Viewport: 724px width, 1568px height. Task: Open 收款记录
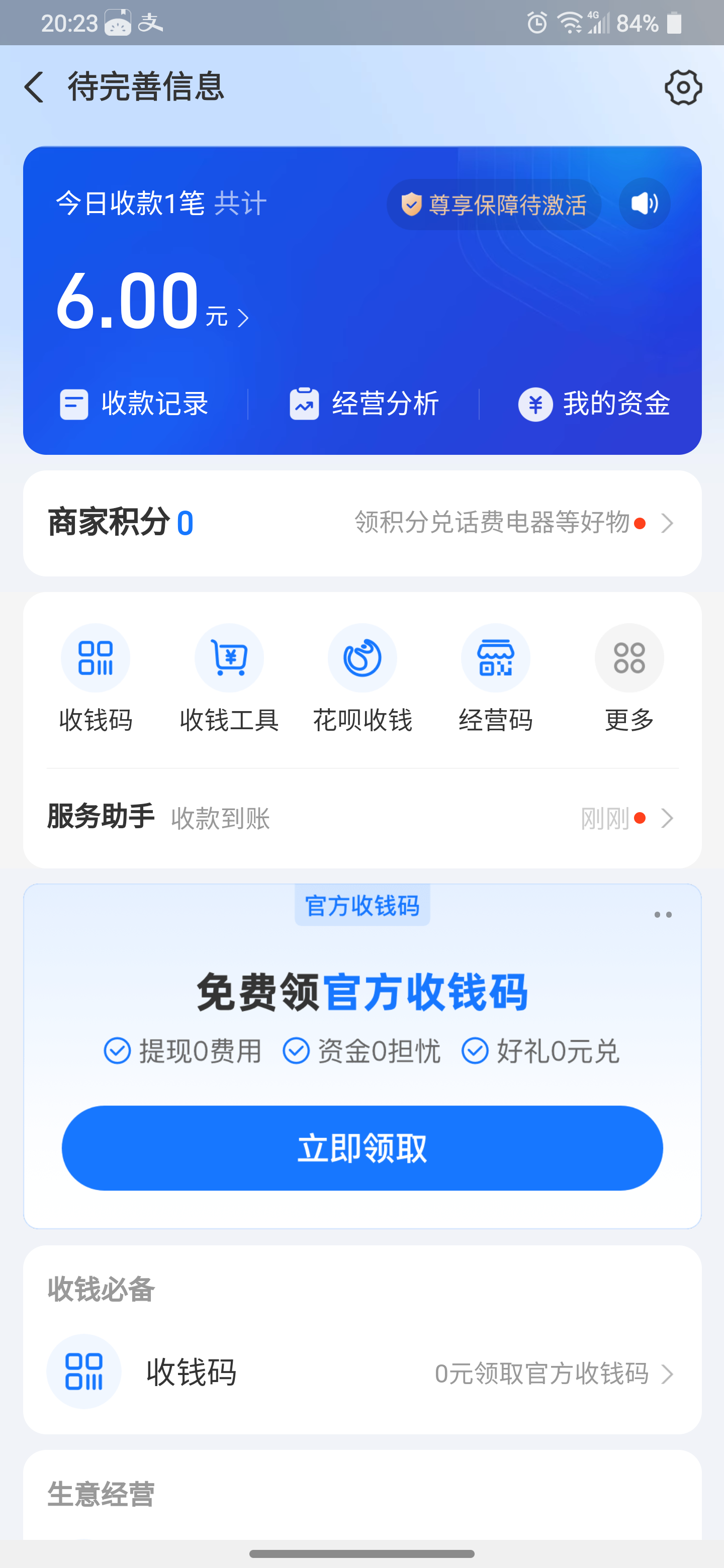tap(135, 404)
